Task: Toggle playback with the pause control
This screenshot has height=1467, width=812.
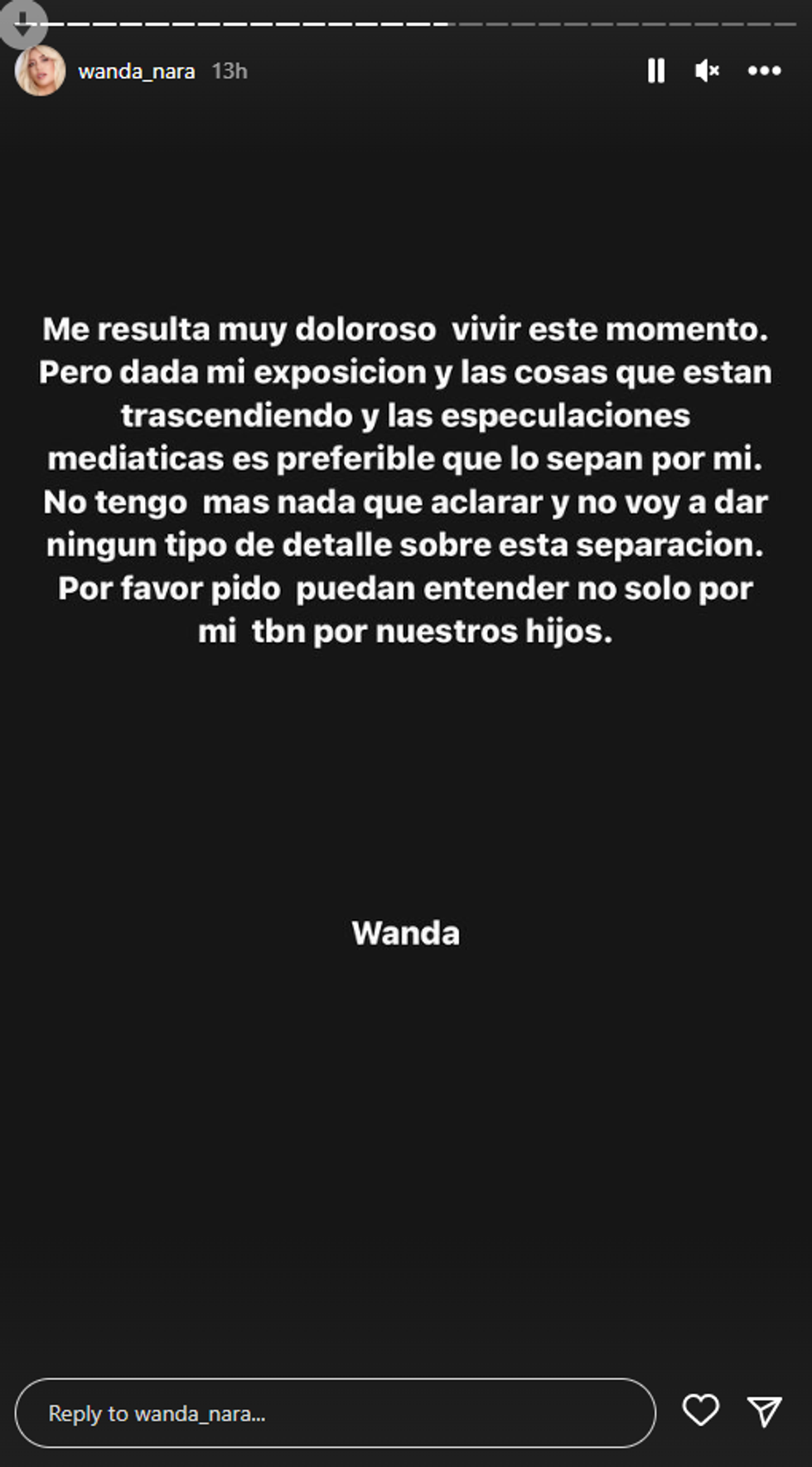Action: click(656, 71)
